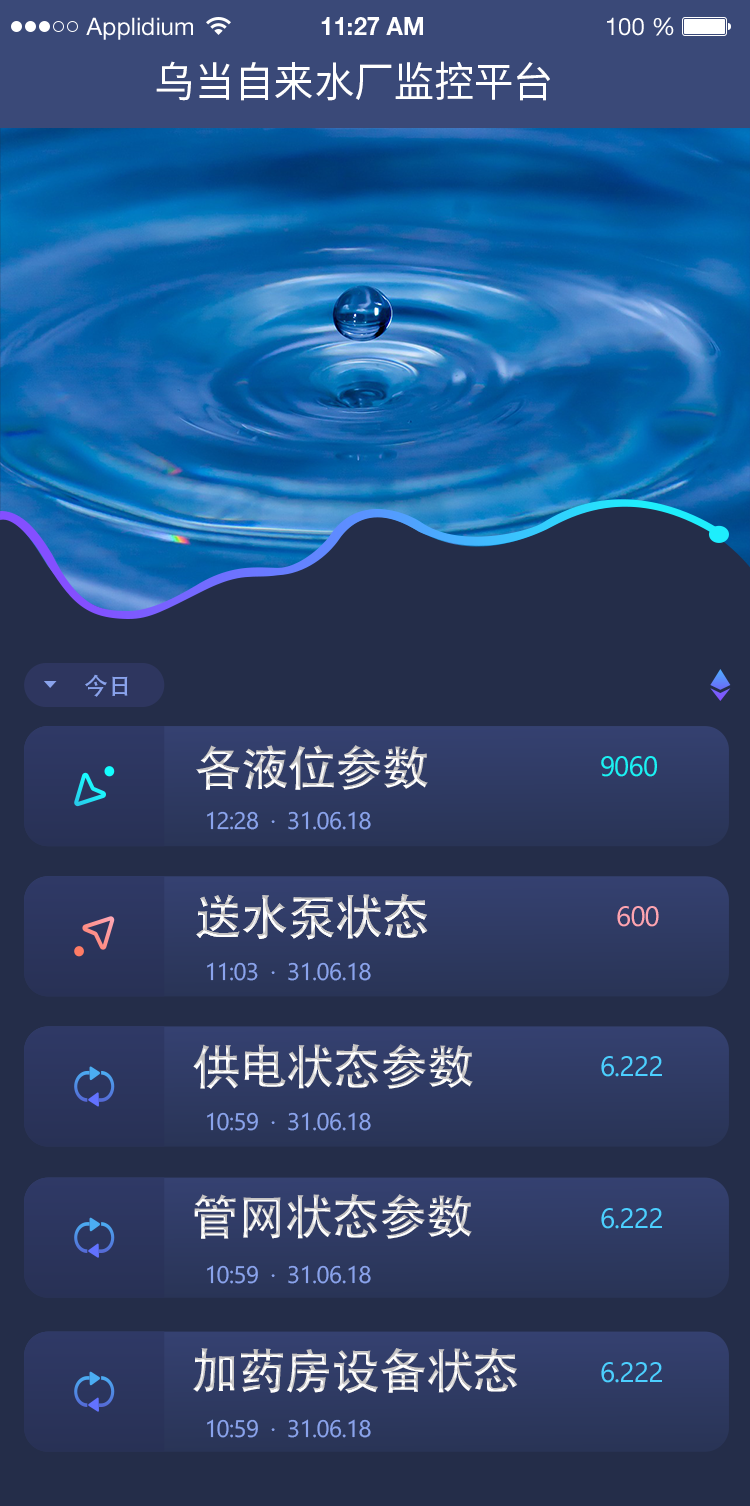Image resolution: width=750 pixels, height=1506 pixels.
Task: Select the 管网状态参数 card
Action: (x=376, y=1238)
